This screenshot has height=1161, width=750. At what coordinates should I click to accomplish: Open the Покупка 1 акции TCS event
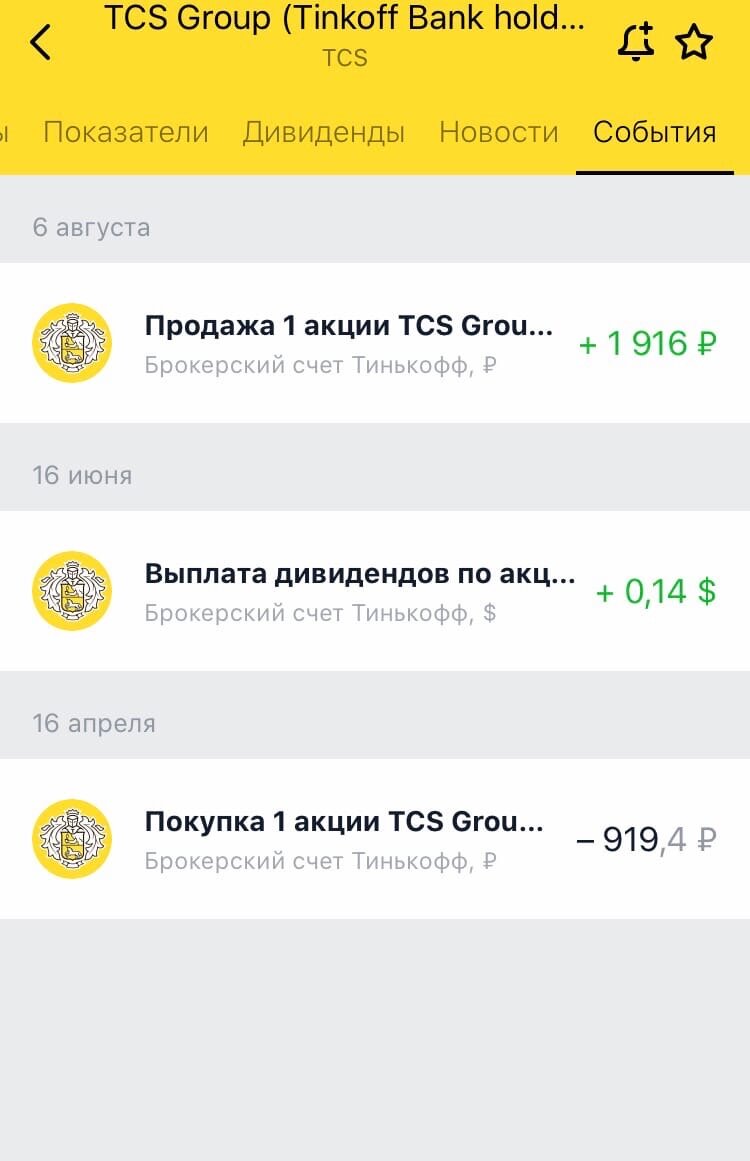point(344,820)
